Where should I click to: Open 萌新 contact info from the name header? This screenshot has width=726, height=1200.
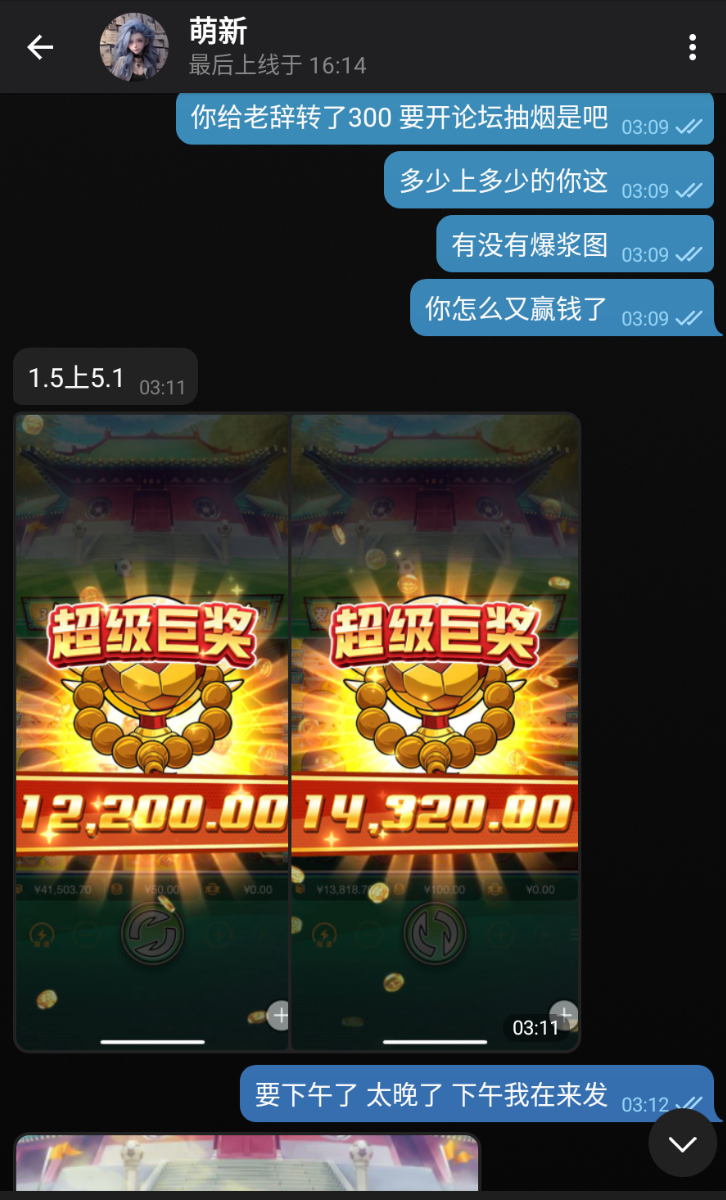278,47
